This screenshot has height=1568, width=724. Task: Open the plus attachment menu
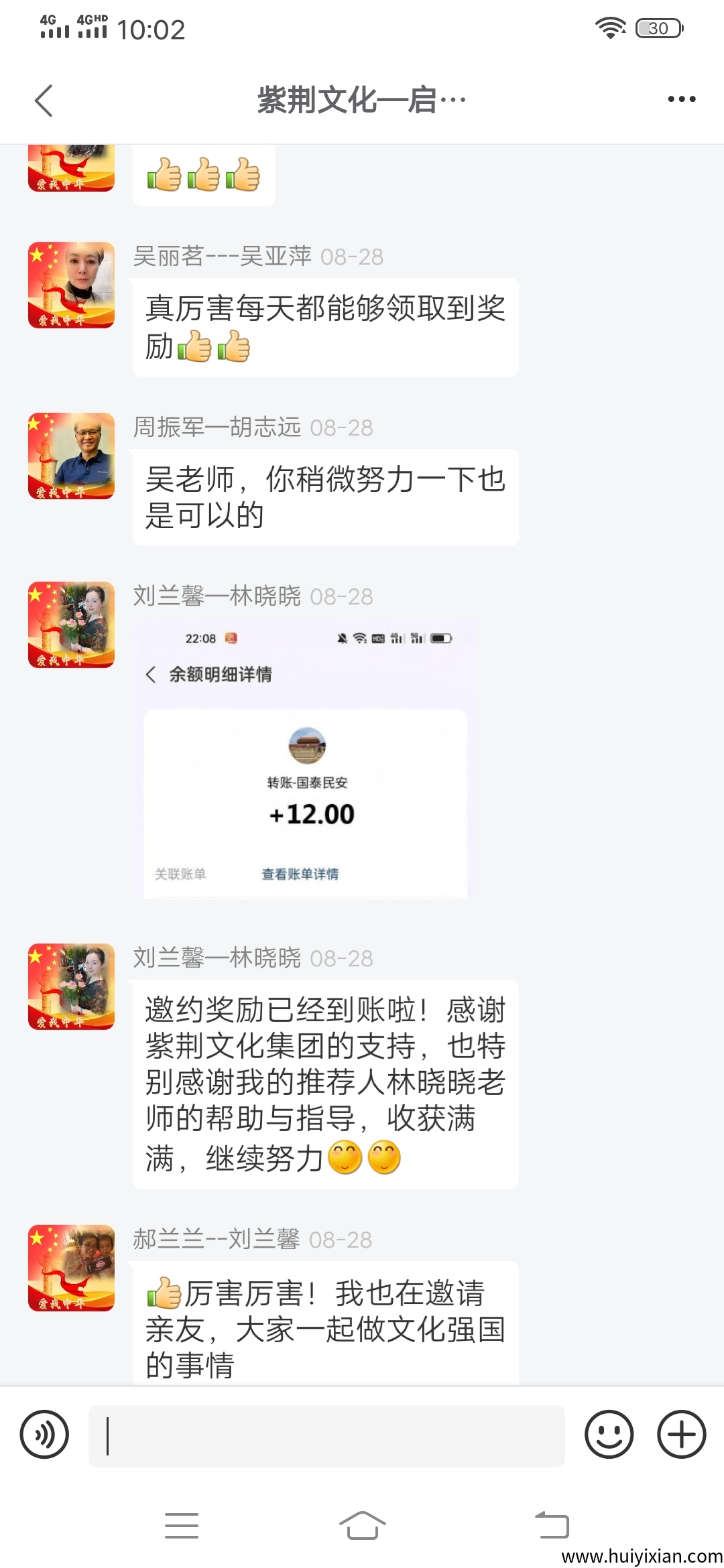pyautogui.click(x=681, y=1434)
